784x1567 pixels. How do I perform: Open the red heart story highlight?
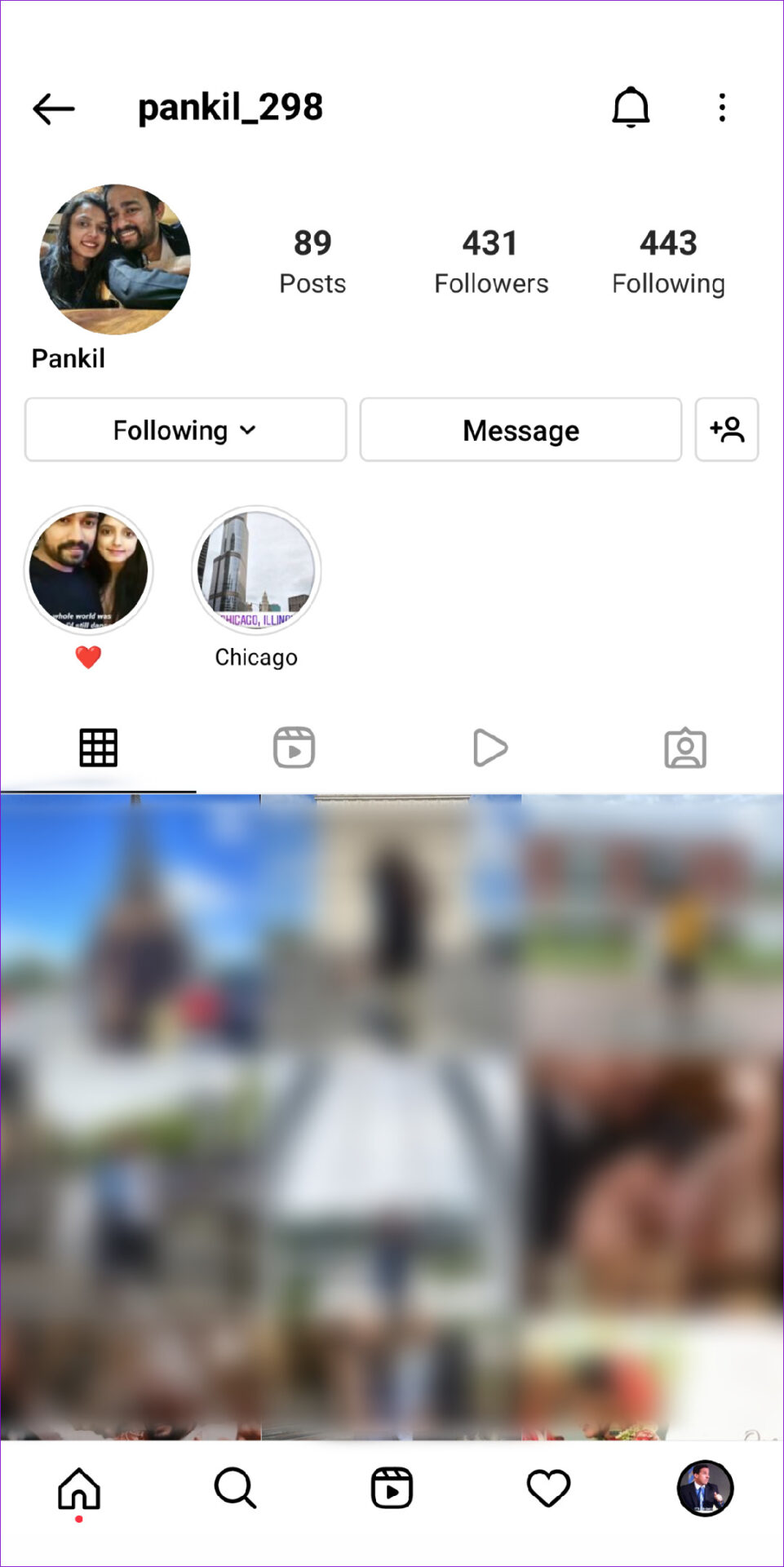coord(89,570)
